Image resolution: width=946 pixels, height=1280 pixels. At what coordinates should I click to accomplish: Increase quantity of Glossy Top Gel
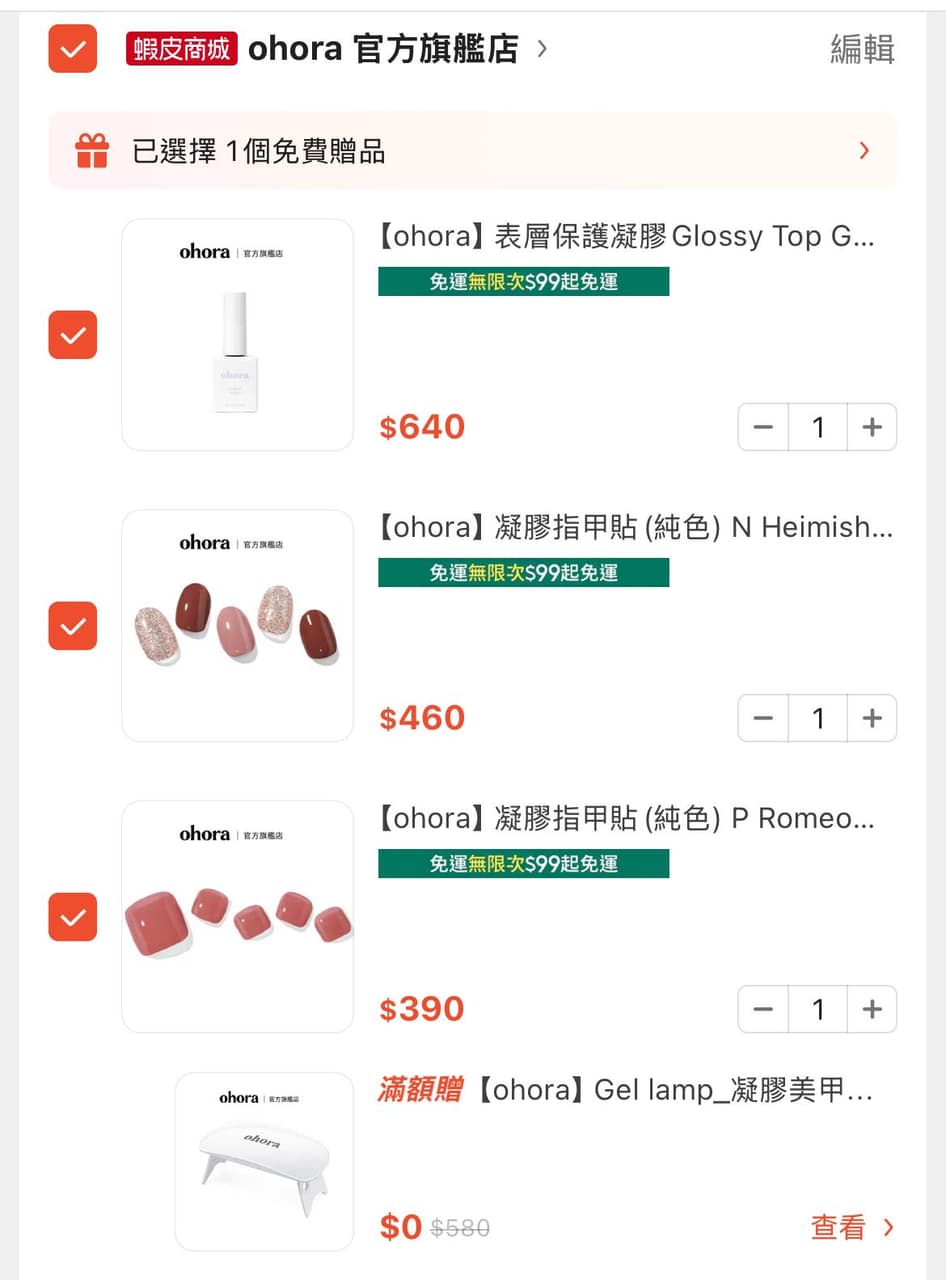click(x=872, y=427)
